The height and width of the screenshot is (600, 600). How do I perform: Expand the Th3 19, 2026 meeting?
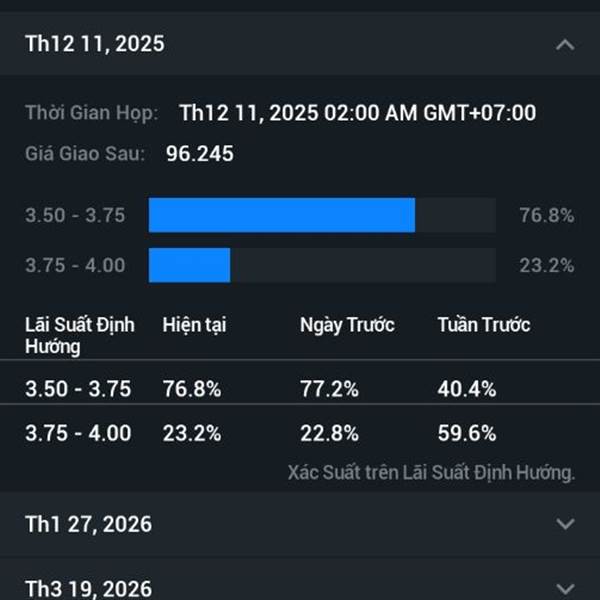(x=565, y=588)
